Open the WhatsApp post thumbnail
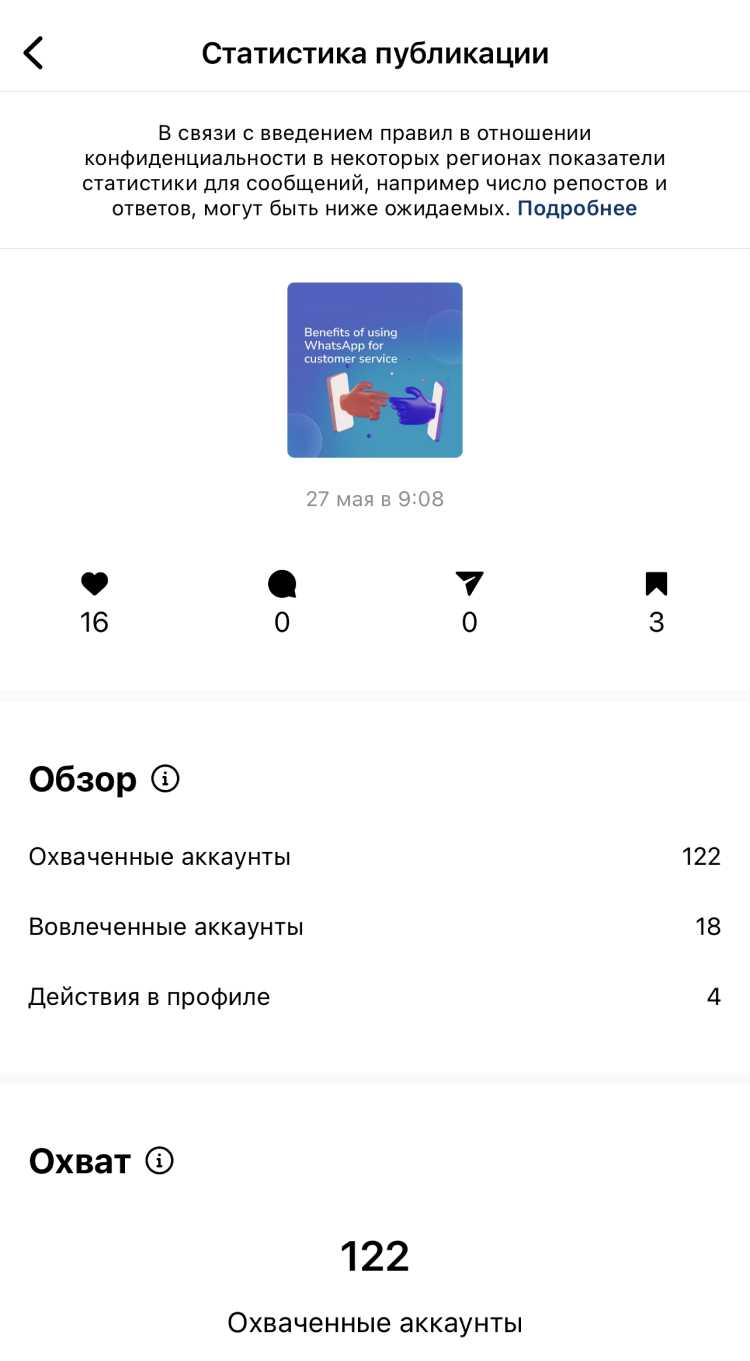Viewport: 750px width, 1361px height. 375,369
